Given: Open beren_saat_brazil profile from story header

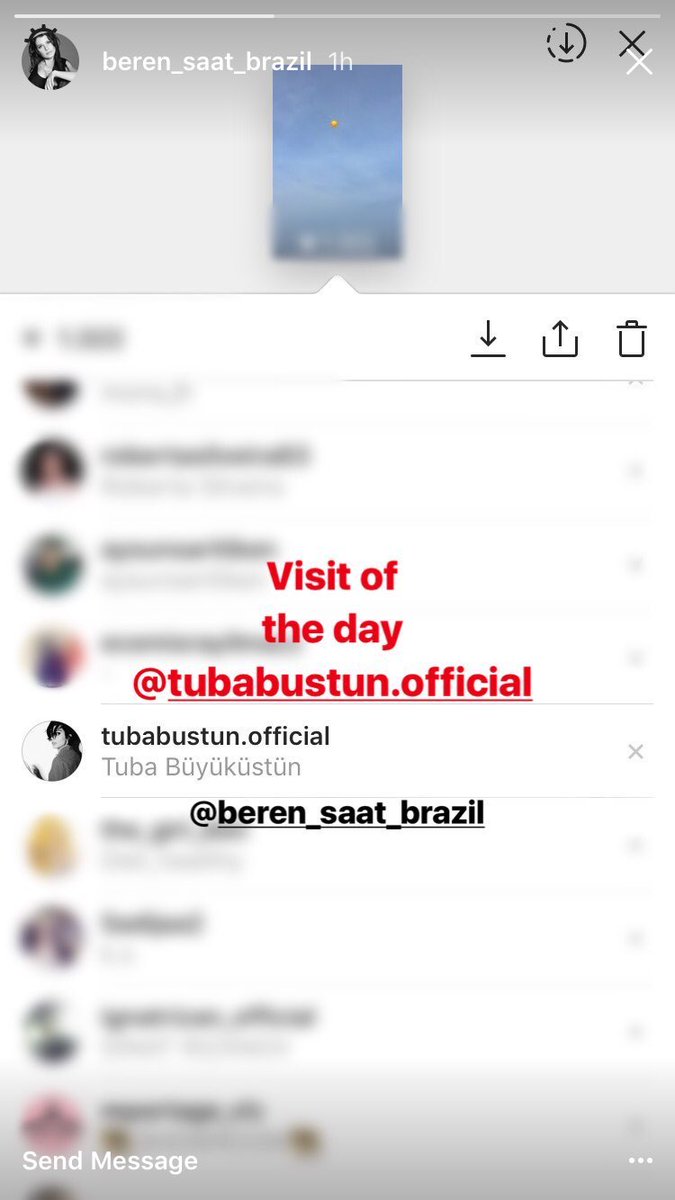Looking at the screenshot, I should 208,61.
